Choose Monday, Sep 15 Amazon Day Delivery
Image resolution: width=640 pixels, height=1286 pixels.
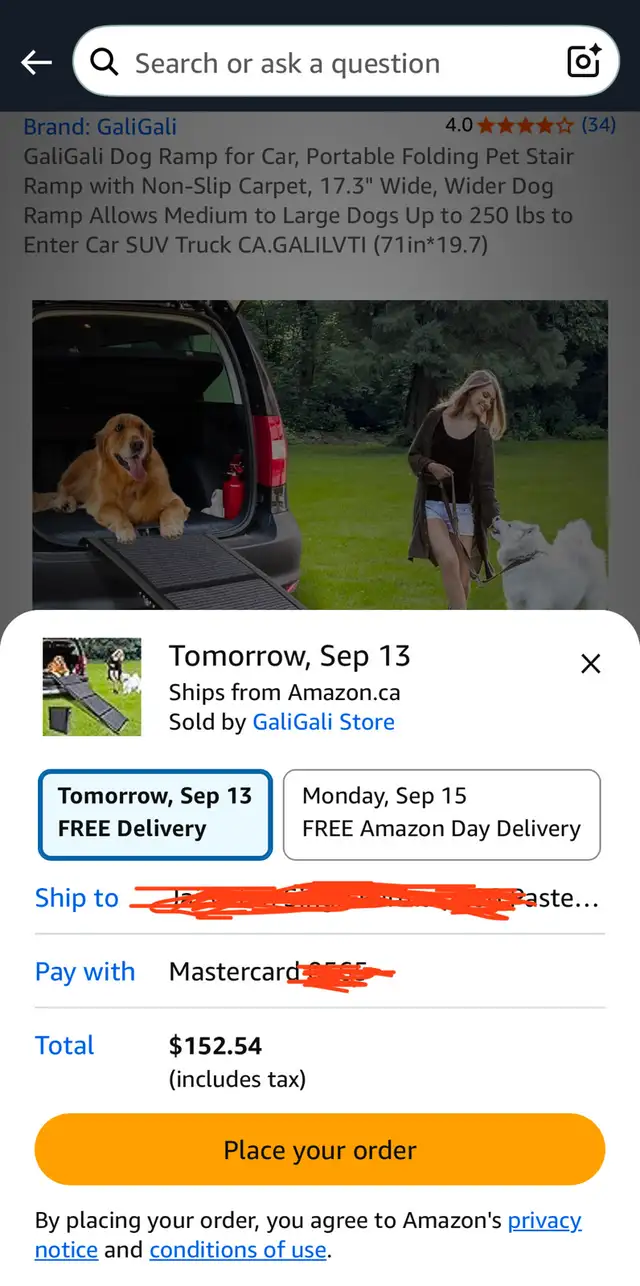click(442, 814)
